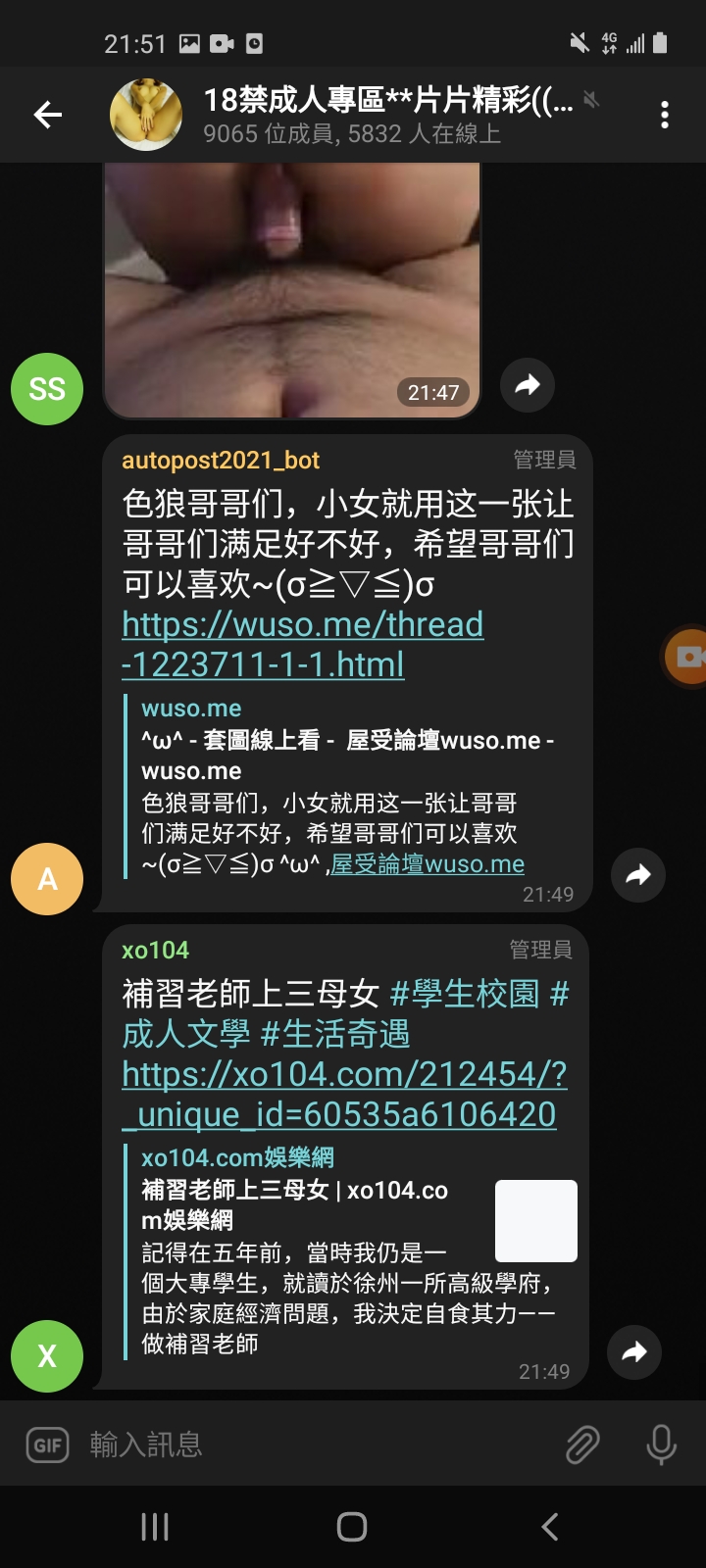Viewport: 706px width, 1568px height.
Task: Forward the autopost2021_bot message
Action: (638, 875)
